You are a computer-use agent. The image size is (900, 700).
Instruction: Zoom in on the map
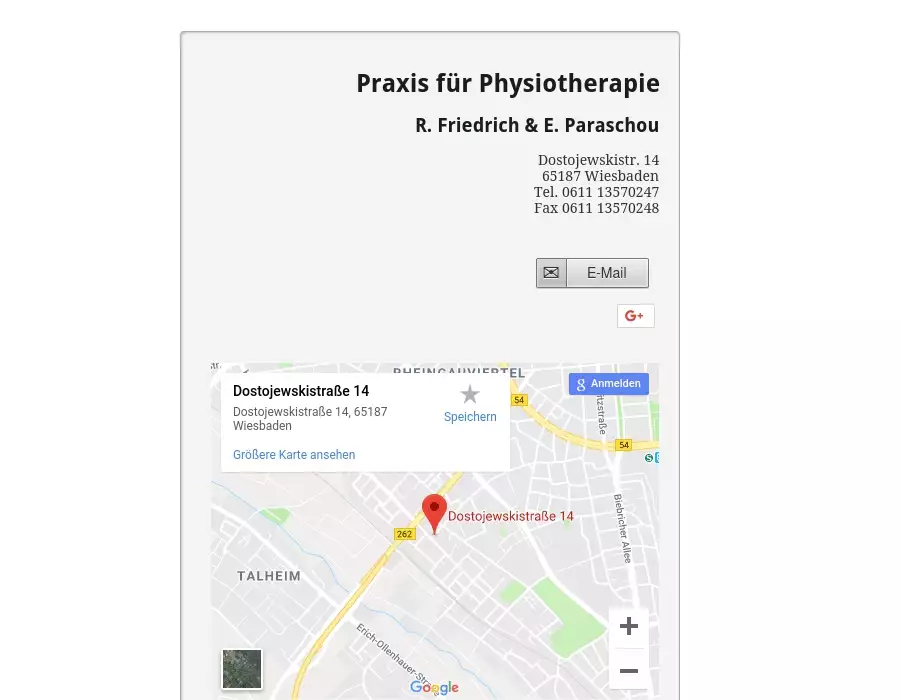click(629, 627)
